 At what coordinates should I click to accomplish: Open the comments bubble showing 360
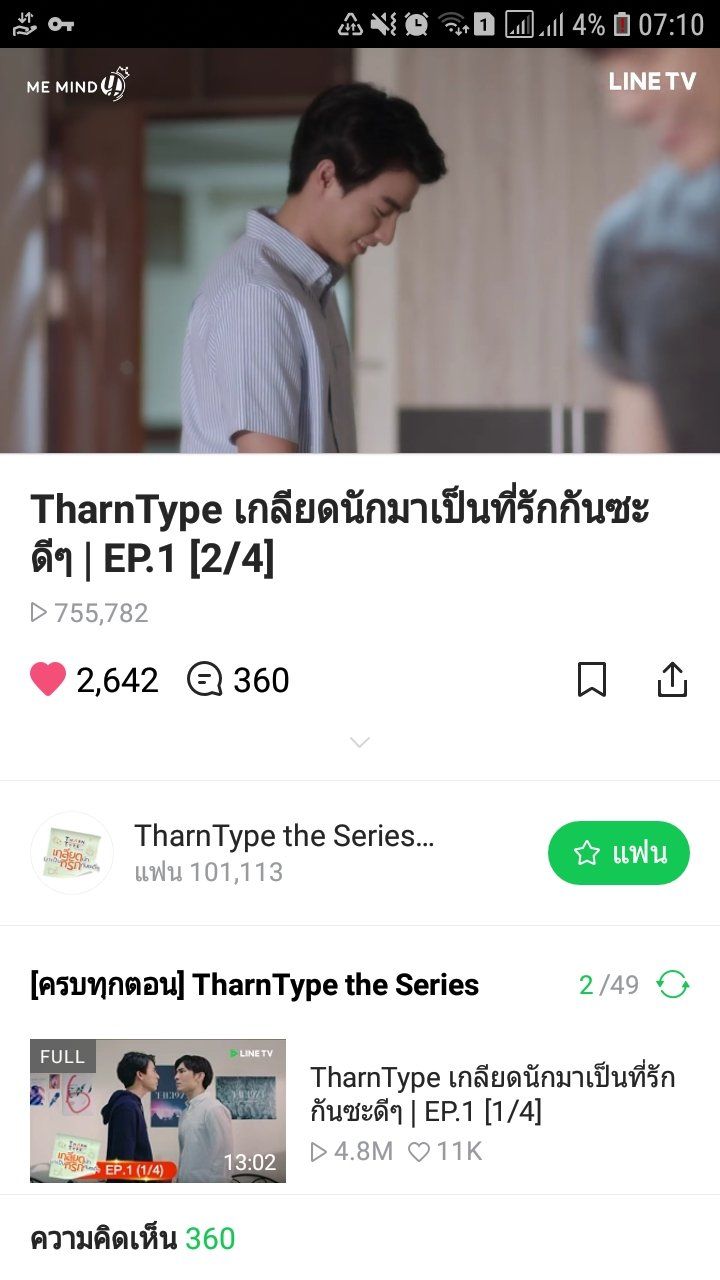coord(205,680)
